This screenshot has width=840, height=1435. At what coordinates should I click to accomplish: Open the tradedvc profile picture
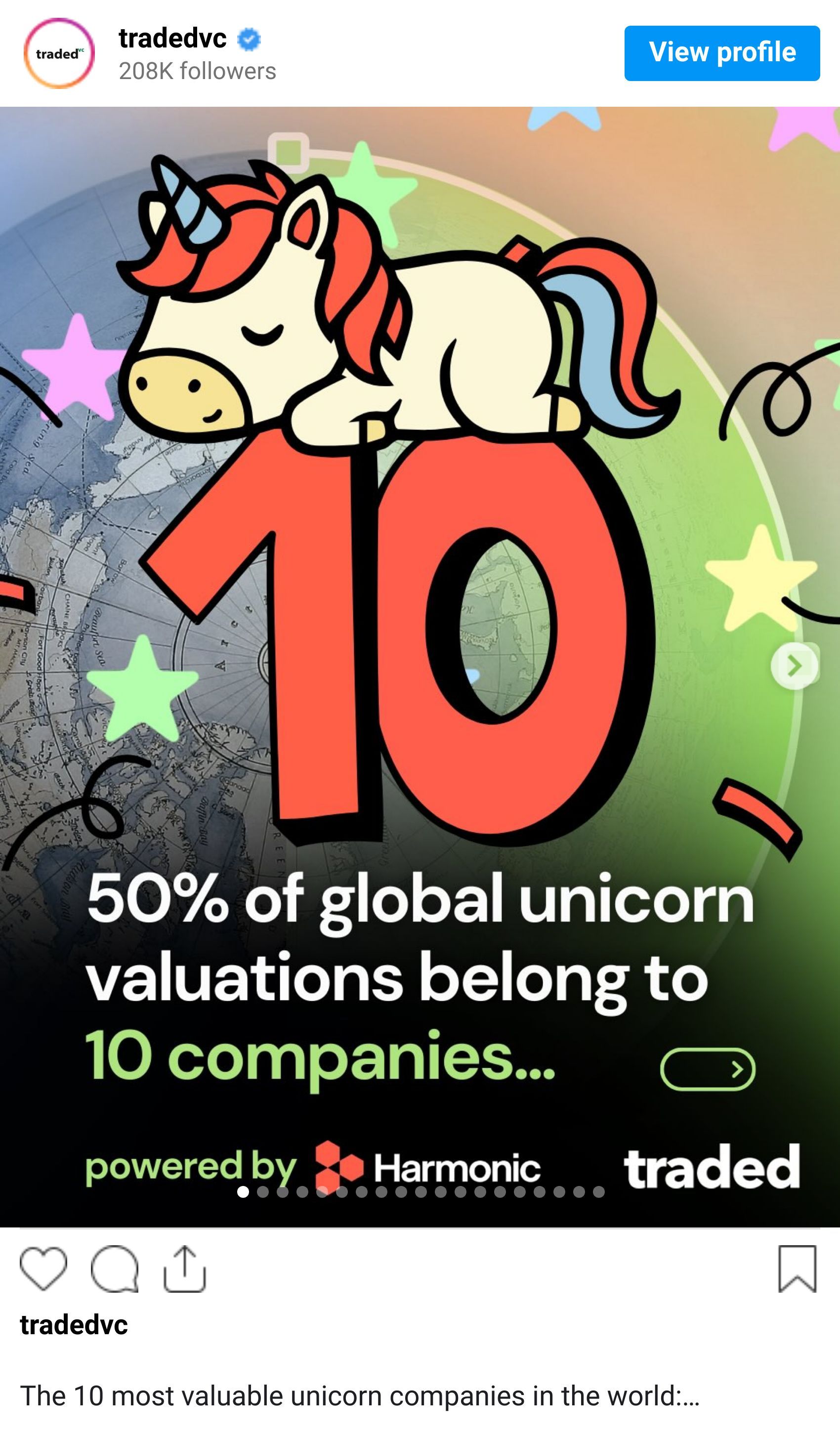59,53
